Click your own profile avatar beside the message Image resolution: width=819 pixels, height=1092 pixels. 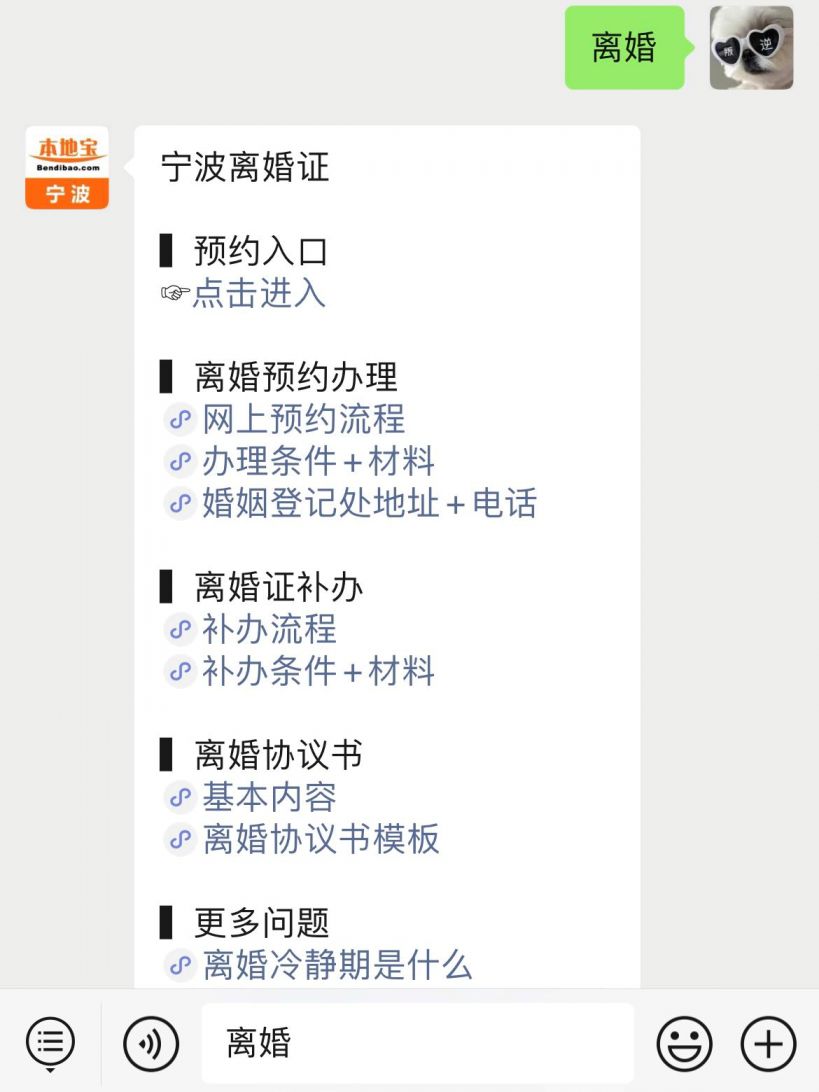pyautogui.click(x=752, y=48)
